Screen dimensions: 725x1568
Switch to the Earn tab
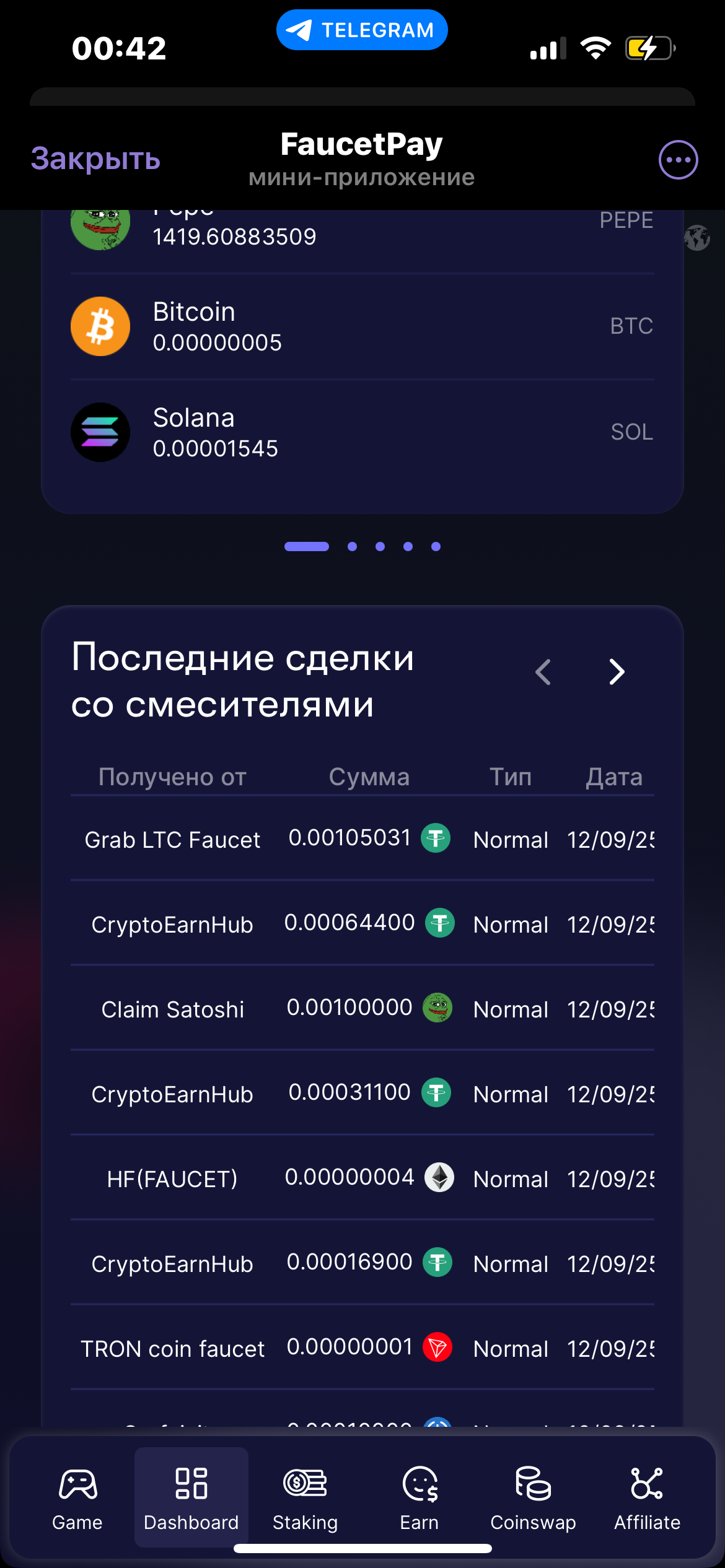click(x=420, y=1497)
